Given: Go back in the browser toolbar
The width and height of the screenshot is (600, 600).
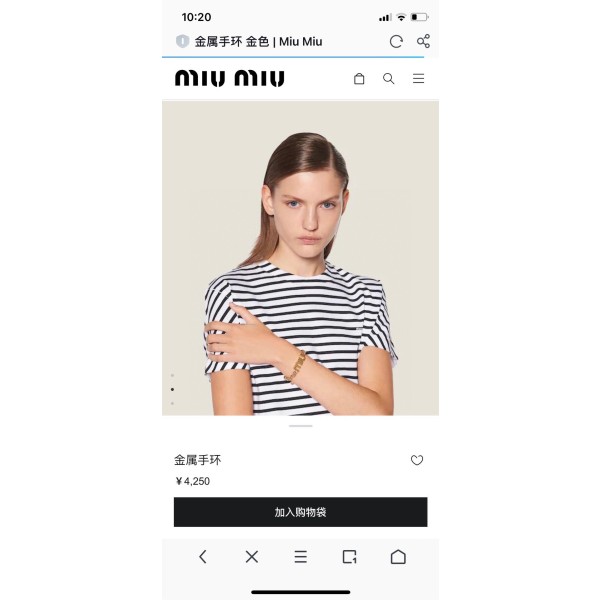Looking at the screenshot, I should pos(202,557).
